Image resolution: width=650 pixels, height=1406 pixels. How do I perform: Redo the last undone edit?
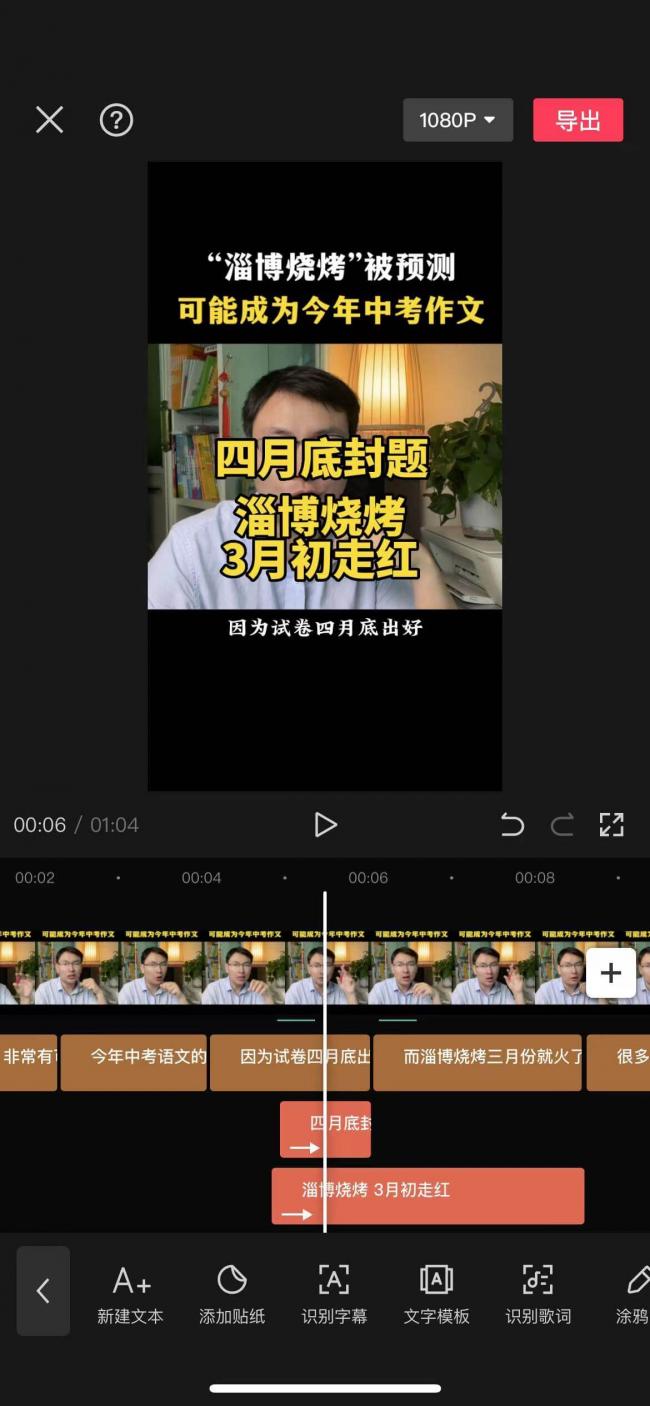coord(562,824)
